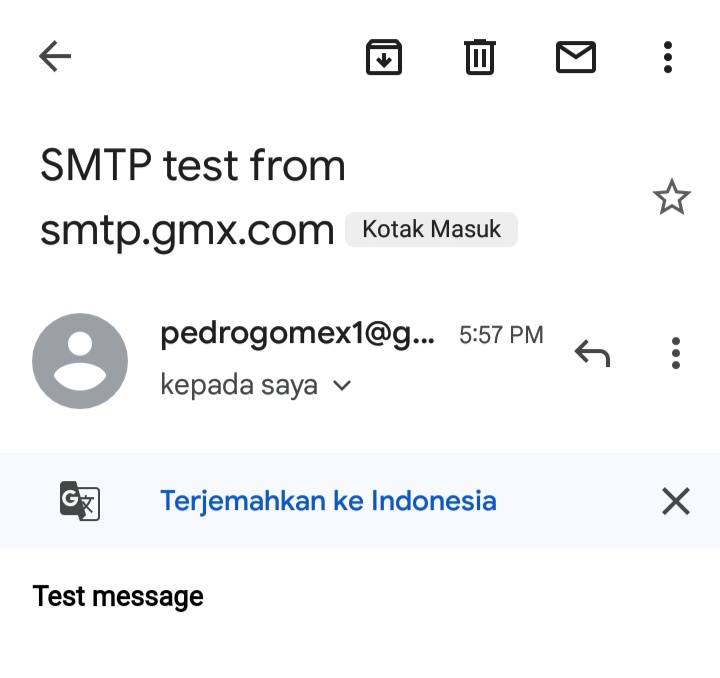Tap Terjemahkan ke Indonesia
The width and height of the screenshot is (720, 678).
click(328, 500)
